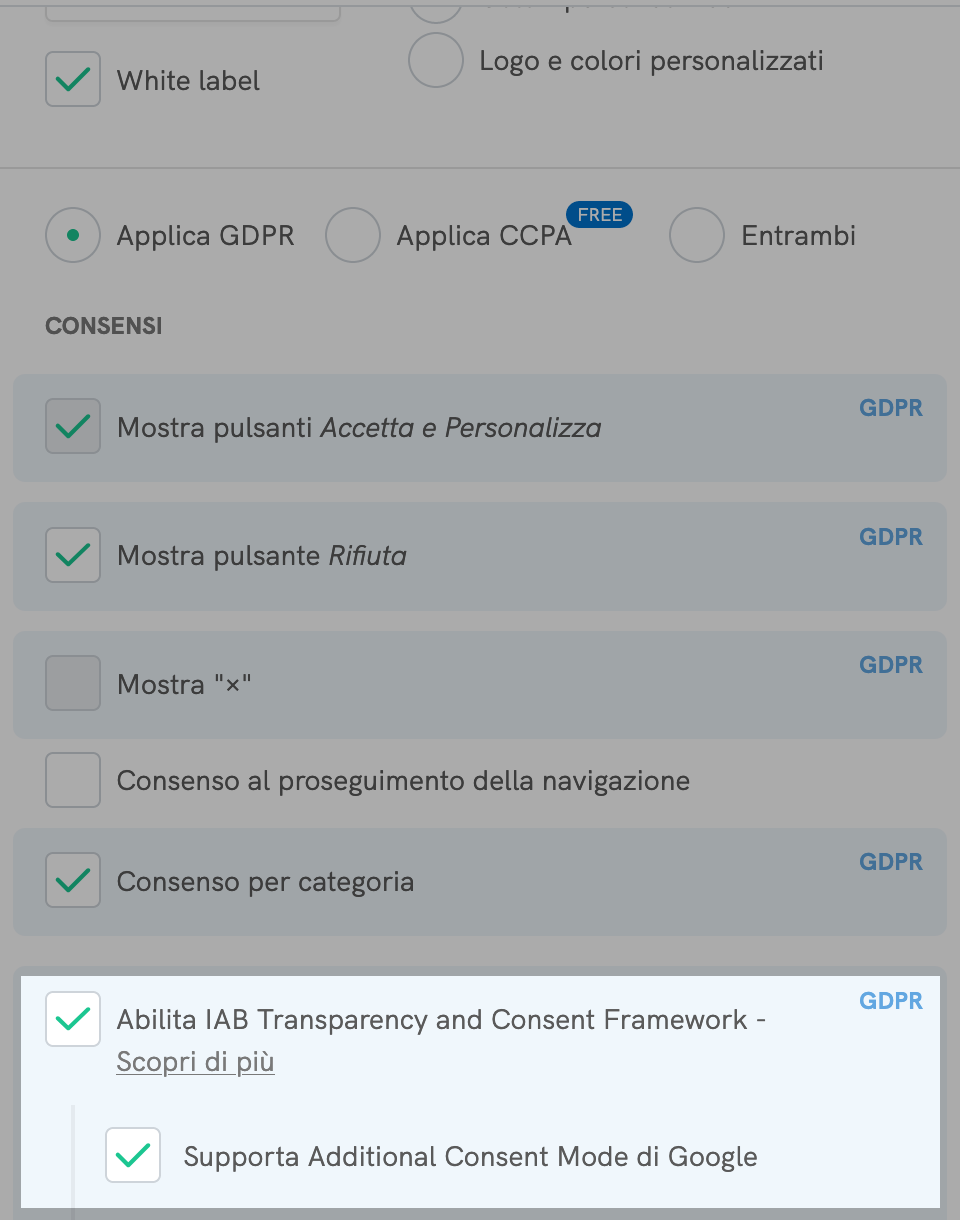Click the CONSENSI section heading
960x1220 pixels.
point(103,325)
